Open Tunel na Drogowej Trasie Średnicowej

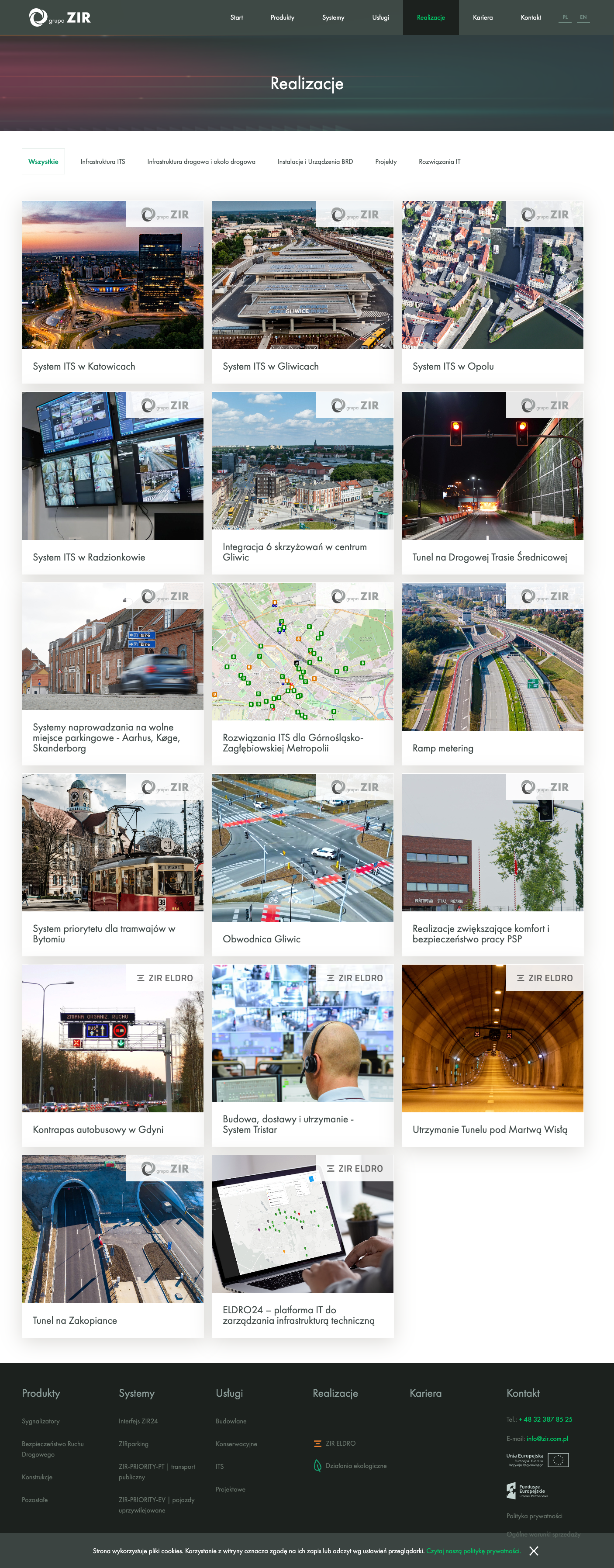[x=492, y=483]
